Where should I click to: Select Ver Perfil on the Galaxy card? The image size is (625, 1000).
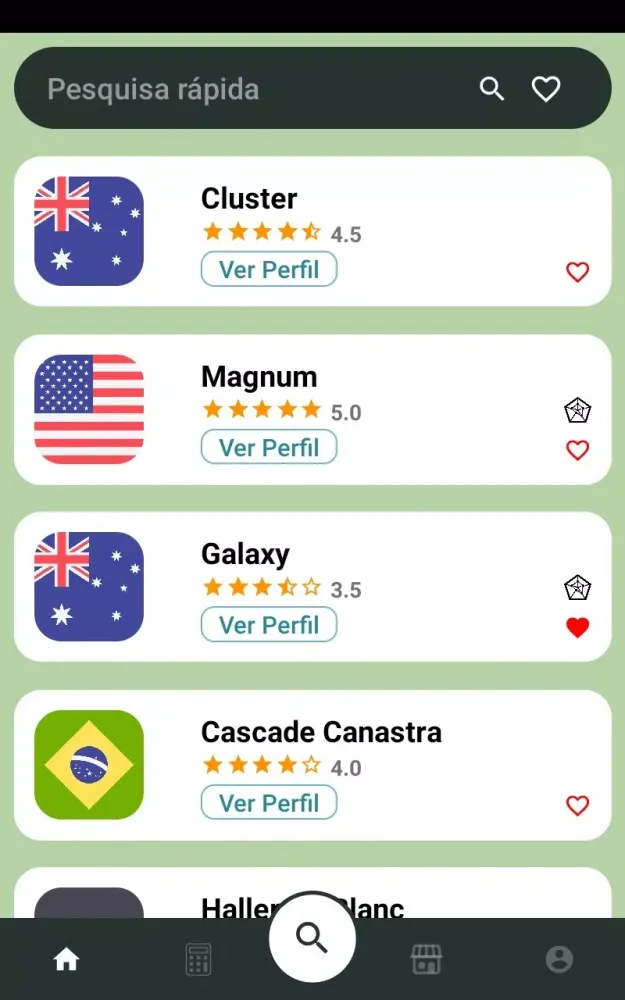coord(269,625)
